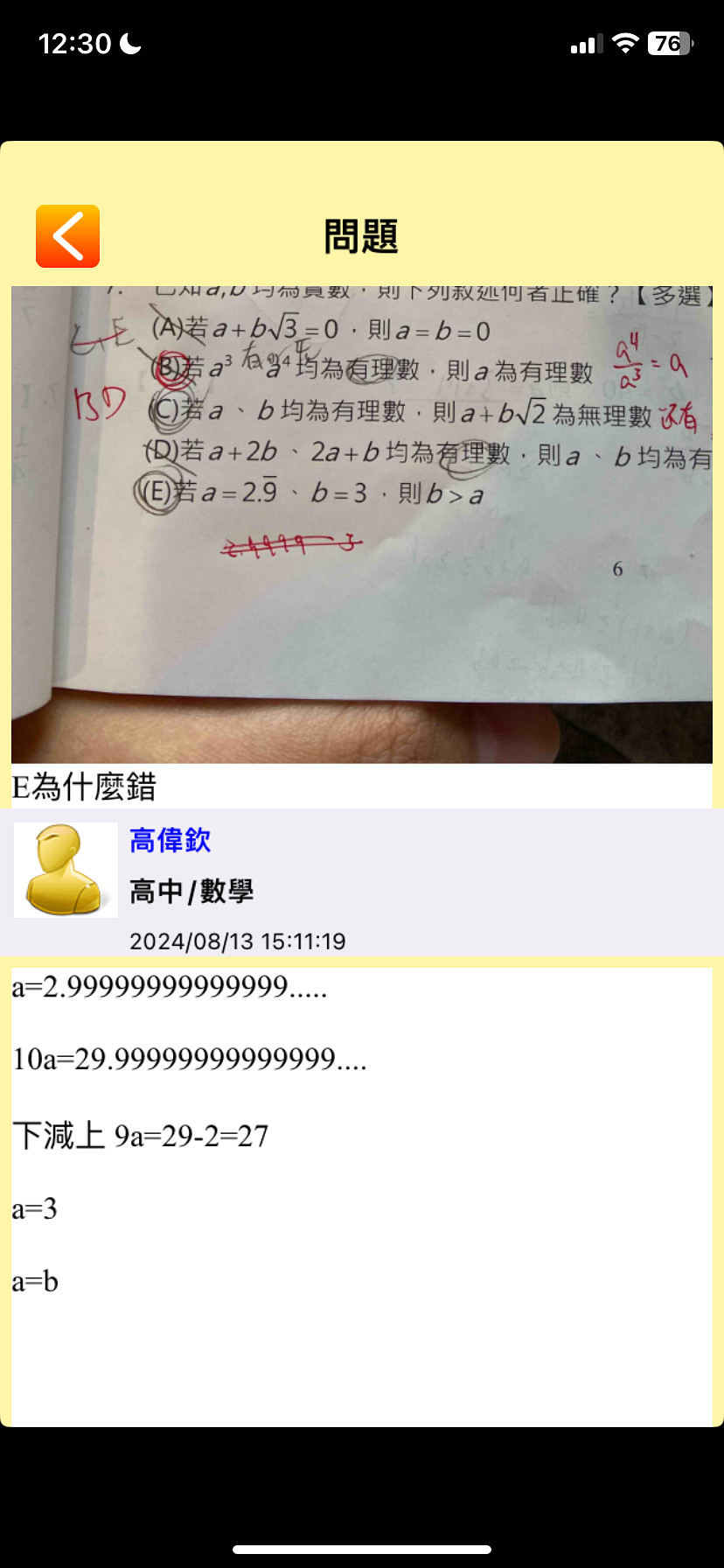Go back using the orange arrow button
This screenshot has height=1568, width=724.
click(67, 236)
